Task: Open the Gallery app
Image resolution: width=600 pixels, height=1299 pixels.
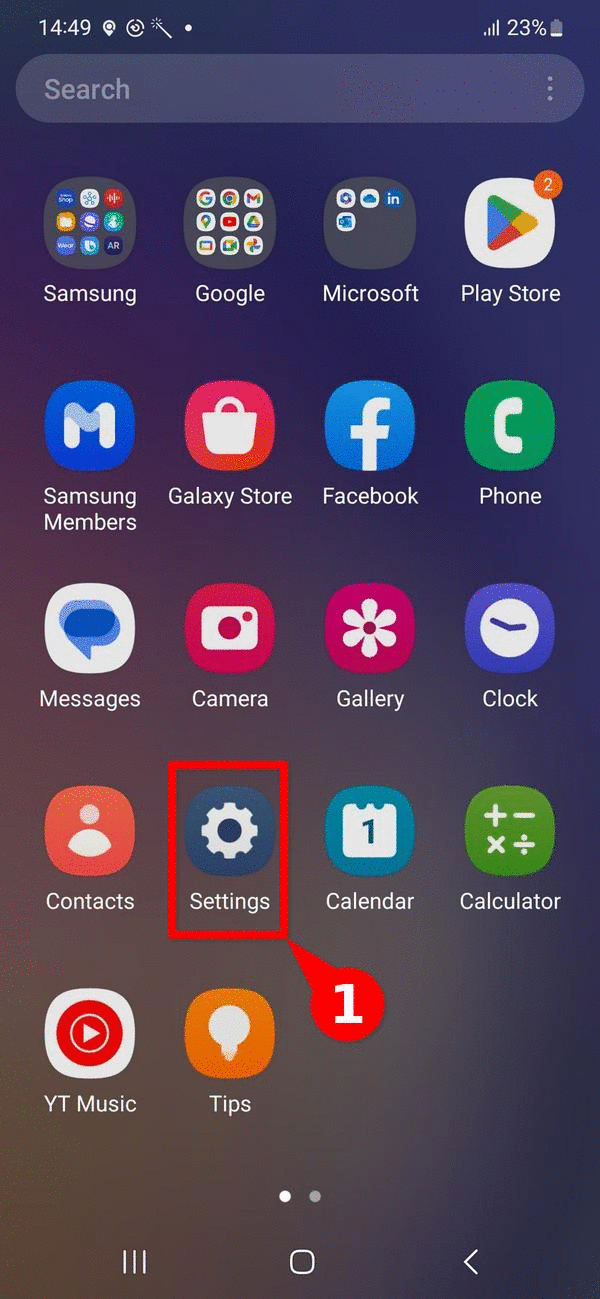Action: pyautogui.click(x=370, y=630)
